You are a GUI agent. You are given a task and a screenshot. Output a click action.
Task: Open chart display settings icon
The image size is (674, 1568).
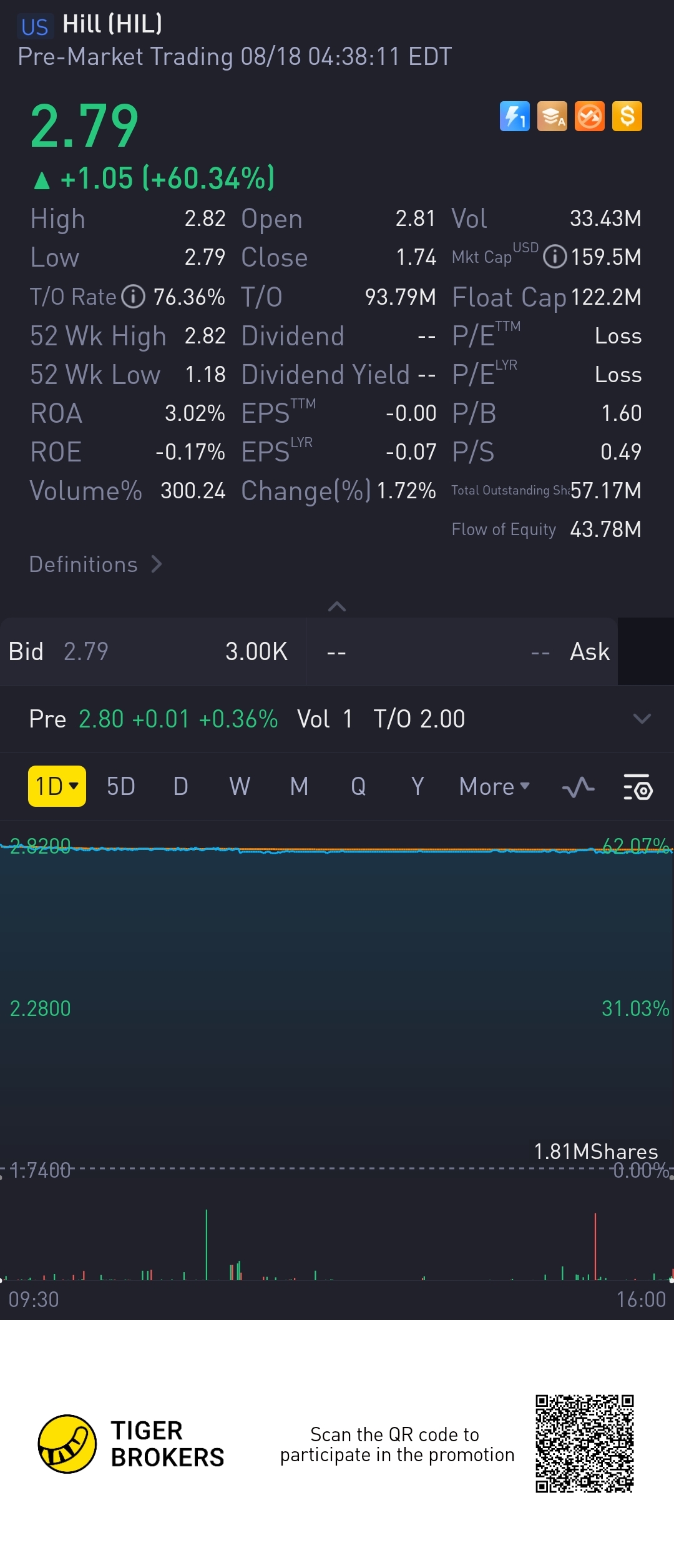[x=638, y=787]
